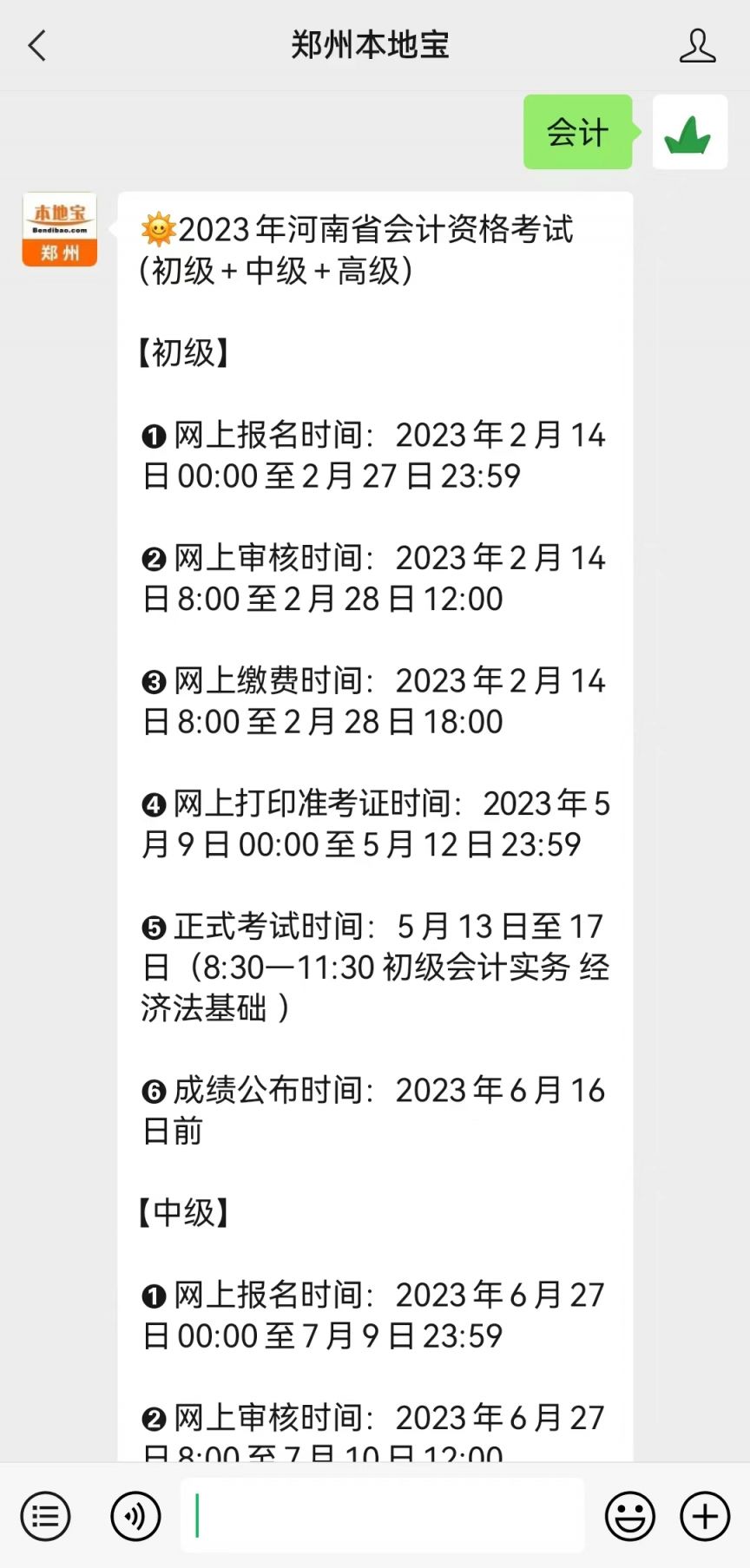Focus the message text field
Screen dimensions: 750x1568
click(x=382, y=1515)
